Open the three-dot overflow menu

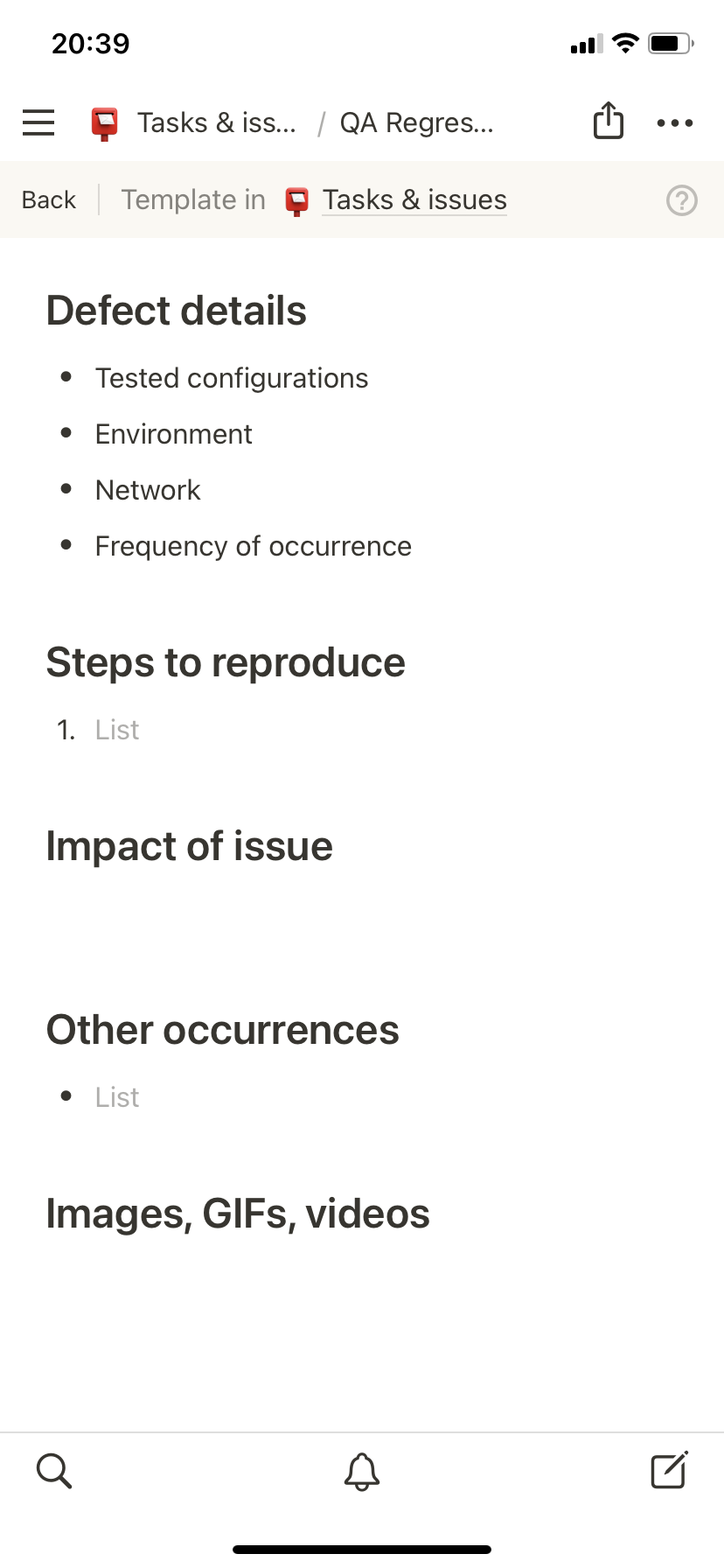pyautogui.click(x=674, y=123)
